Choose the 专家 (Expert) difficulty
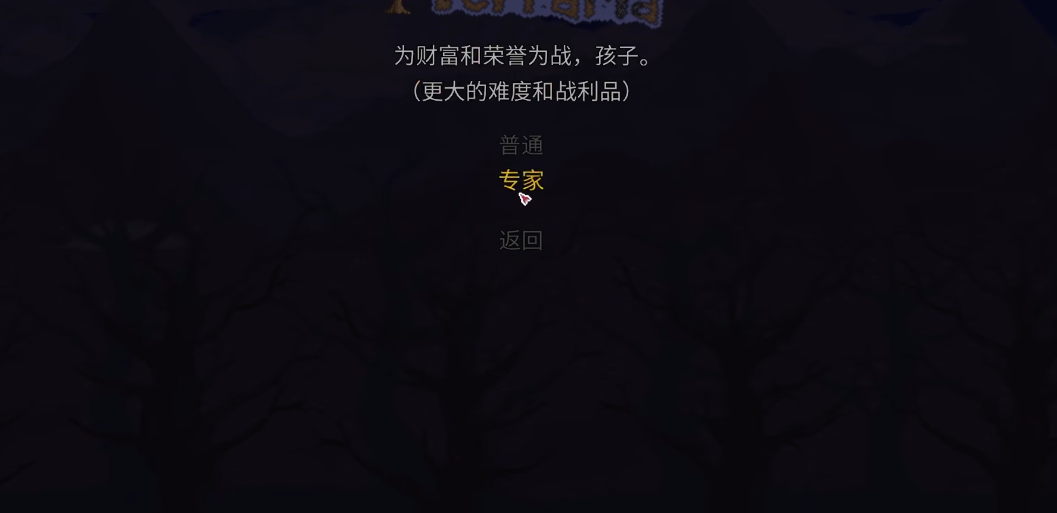1057x513 pixels. (521, 180)
